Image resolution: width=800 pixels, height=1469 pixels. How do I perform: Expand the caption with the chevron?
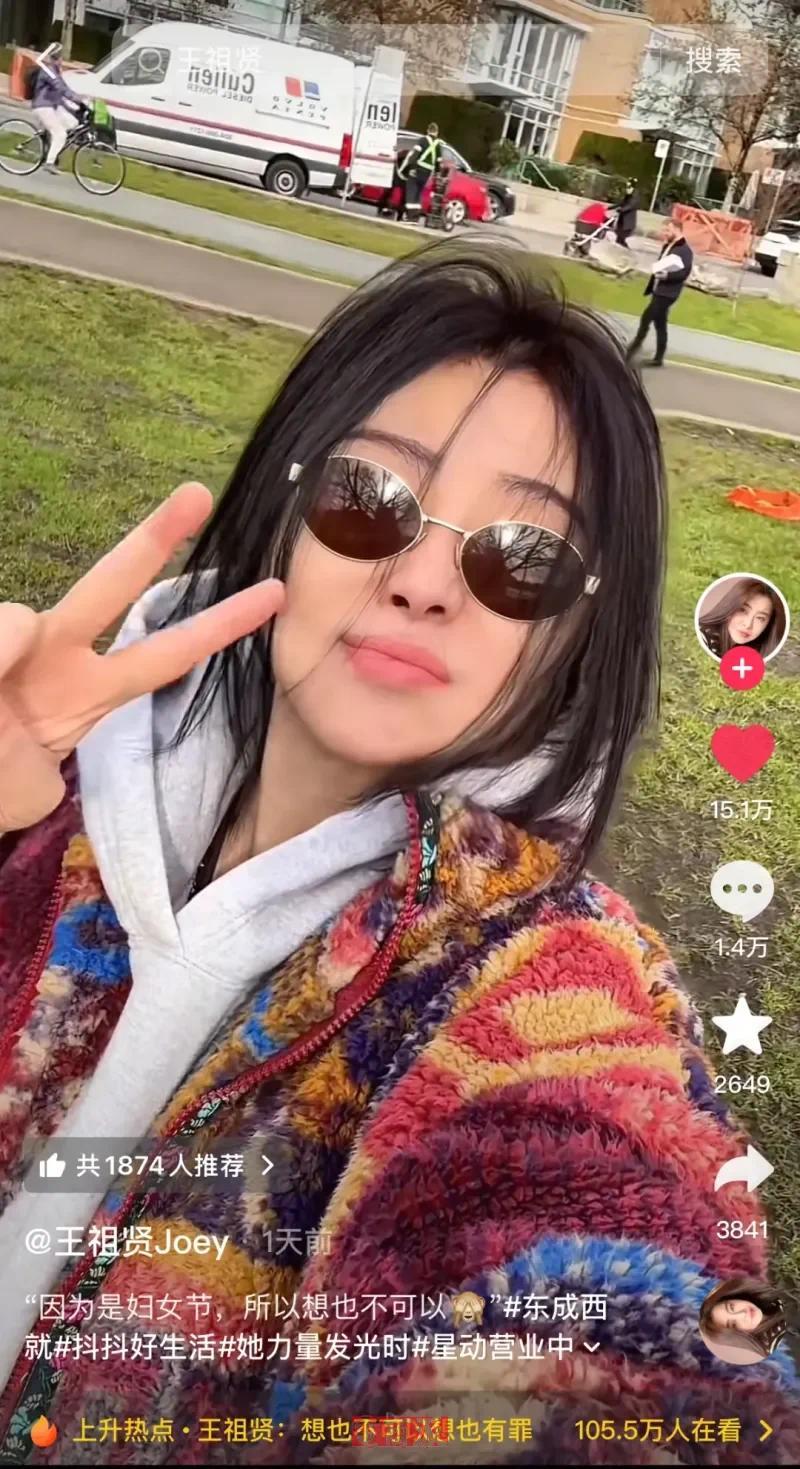pos(592,1347)
